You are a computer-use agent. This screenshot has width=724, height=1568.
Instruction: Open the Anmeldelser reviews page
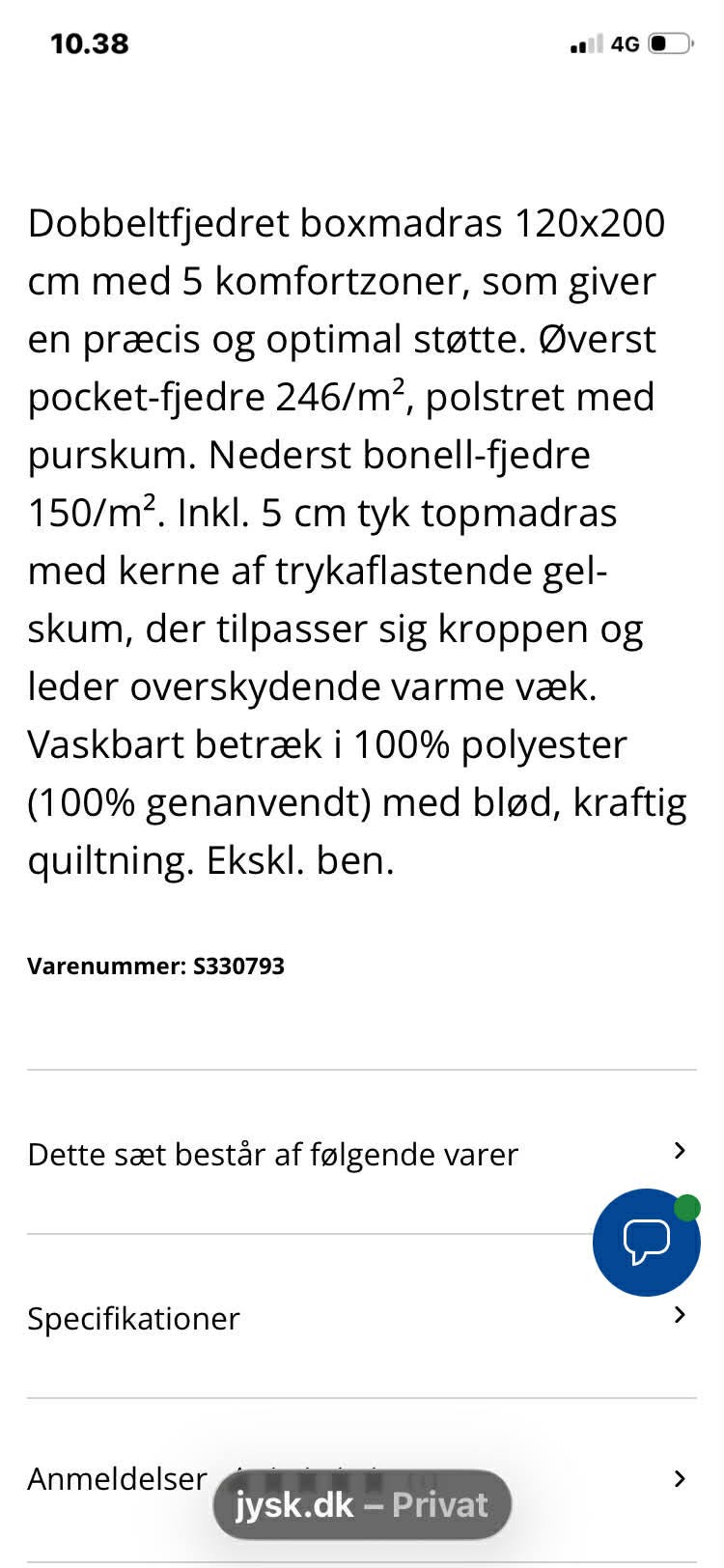click(116, 1478)
